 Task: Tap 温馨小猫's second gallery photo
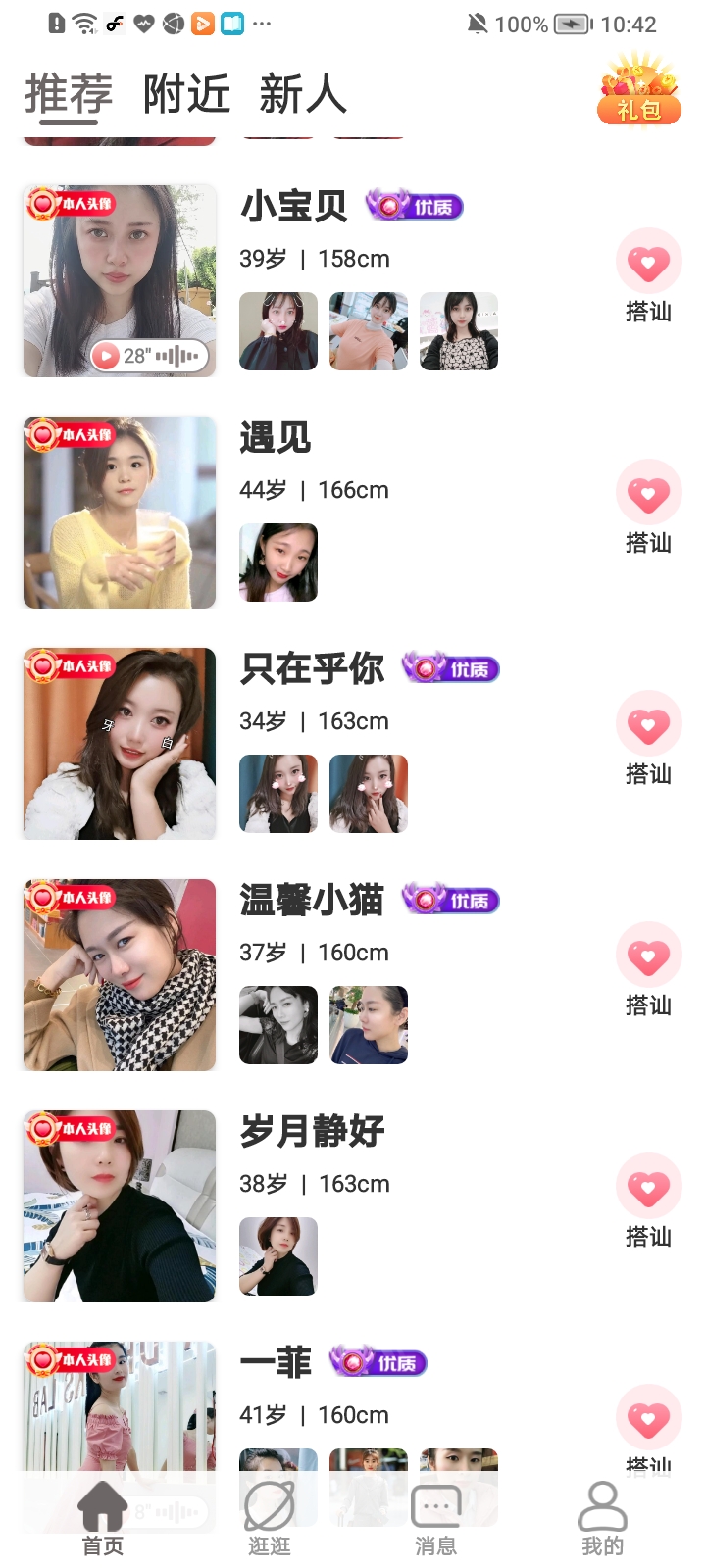(369, 1025)
